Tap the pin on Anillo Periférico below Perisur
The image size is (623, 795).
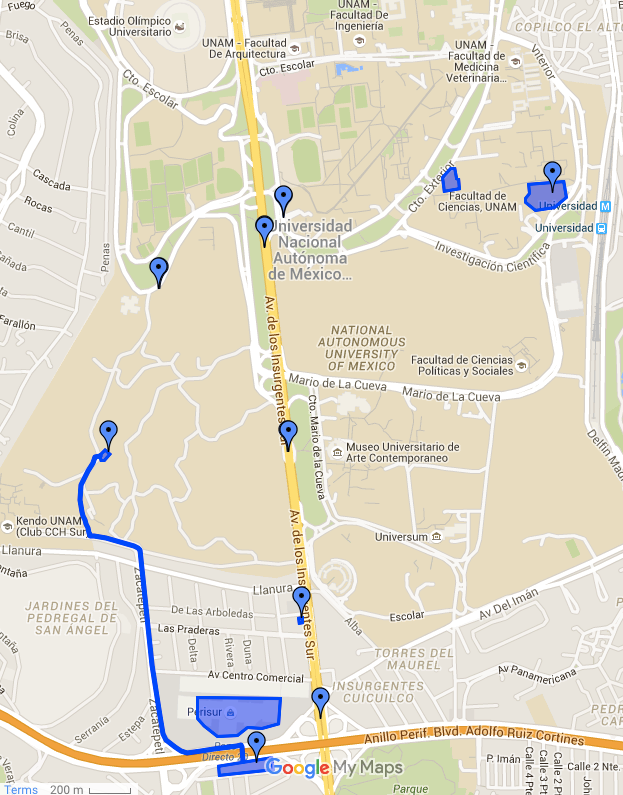pyautogui.click(x=256, y=745)
